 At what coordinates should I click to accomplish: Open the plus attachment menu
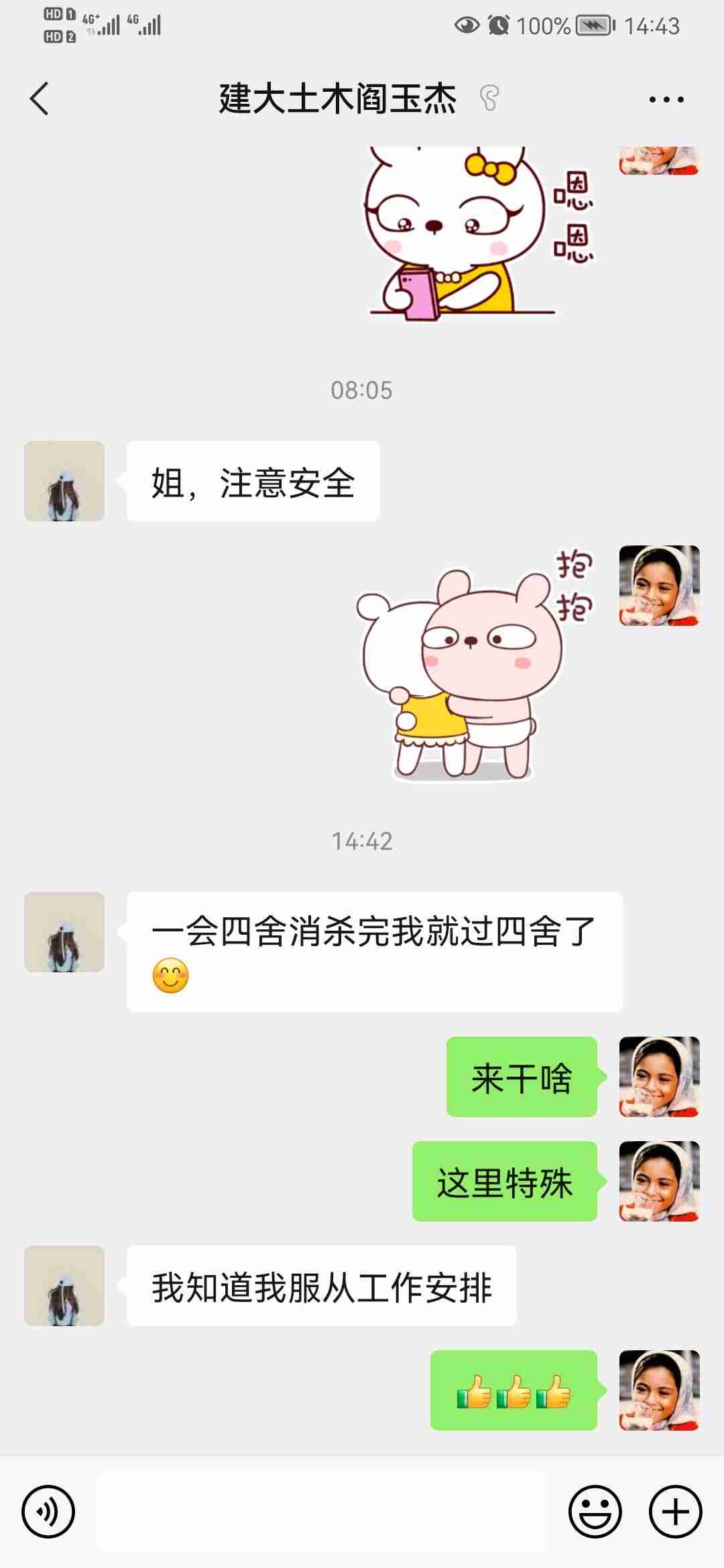click(x=676, y=1511)
